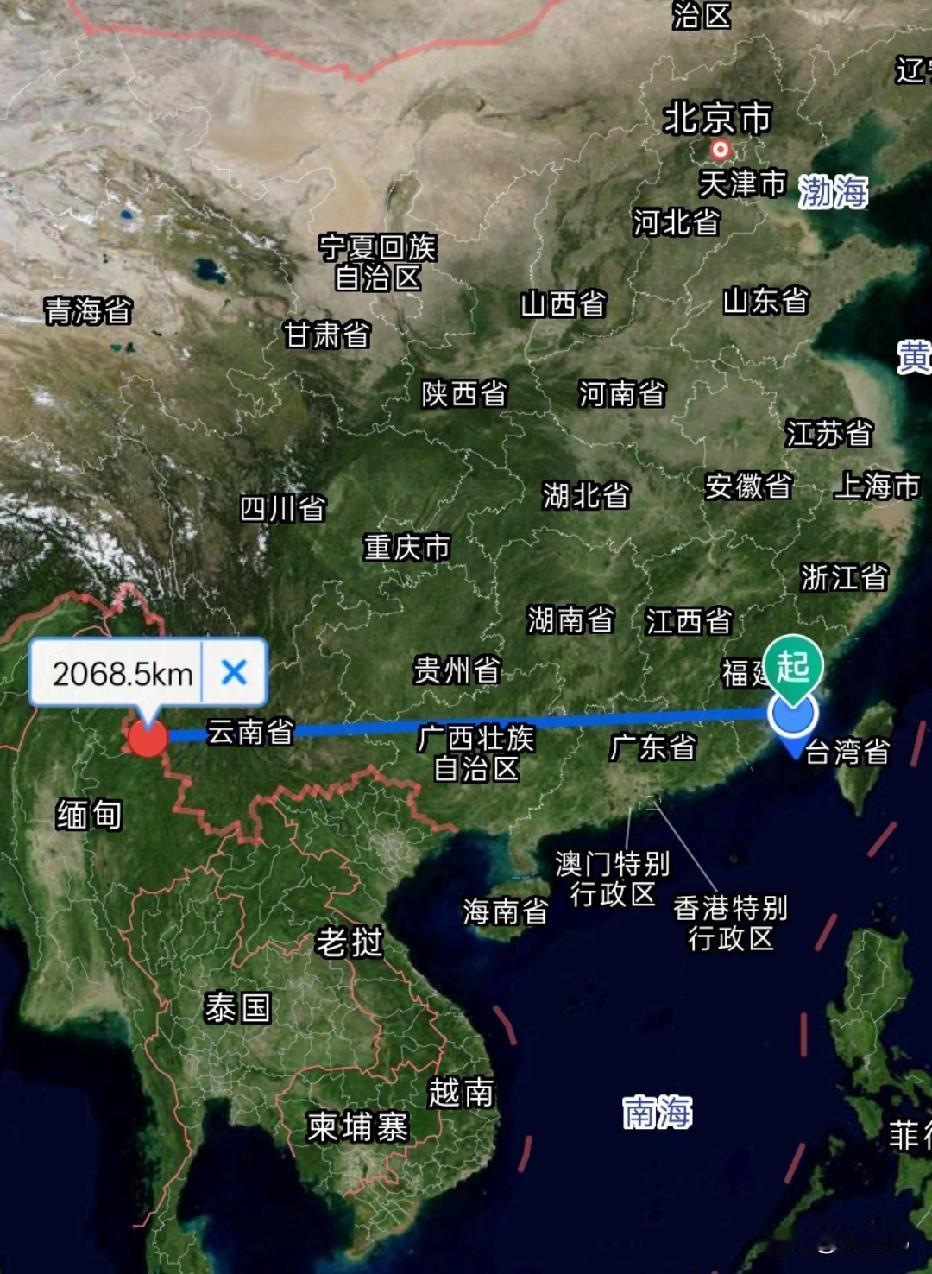Screen dimensions: 932x1274
Task: Click the 台湾省 province label
Action: [x=847, y=753]
